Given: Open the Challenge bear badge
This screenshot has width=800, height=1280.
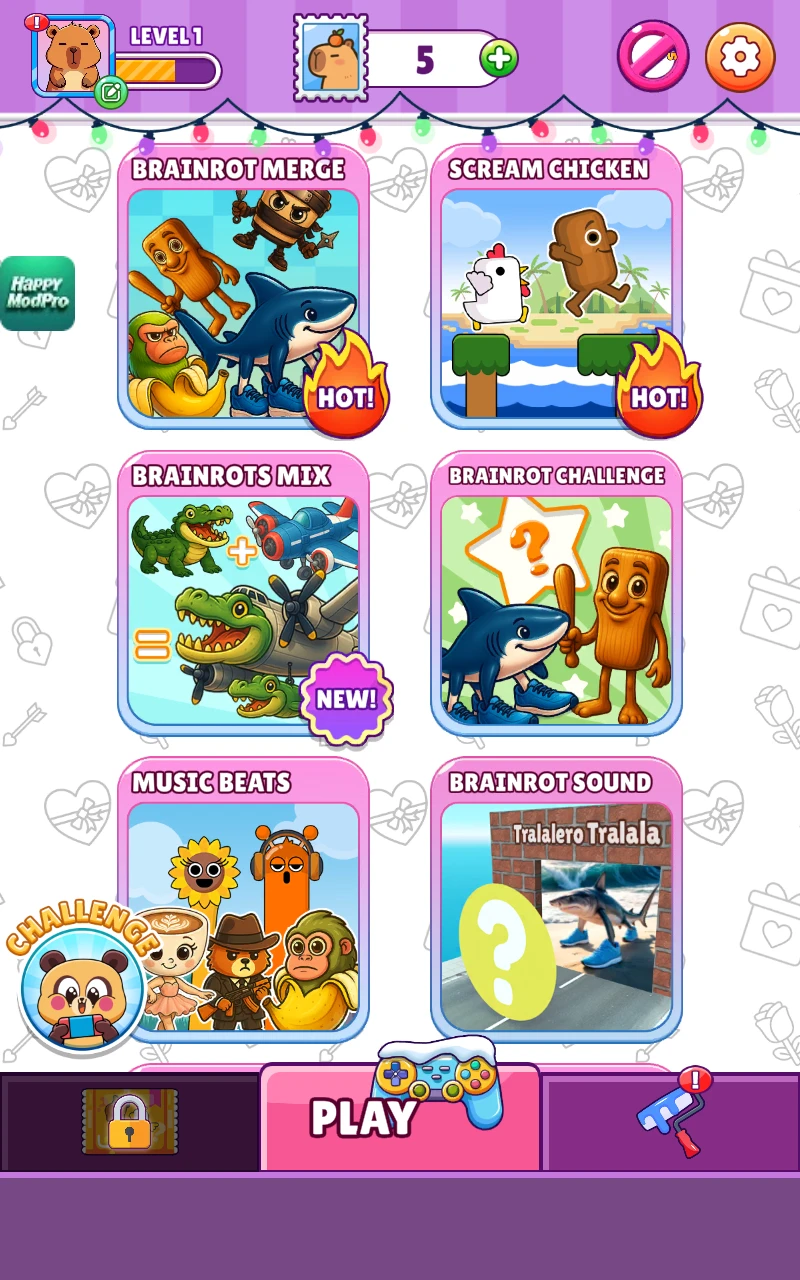Looking at the screenshot, I should pyautogui.click(x=82, y=985).
